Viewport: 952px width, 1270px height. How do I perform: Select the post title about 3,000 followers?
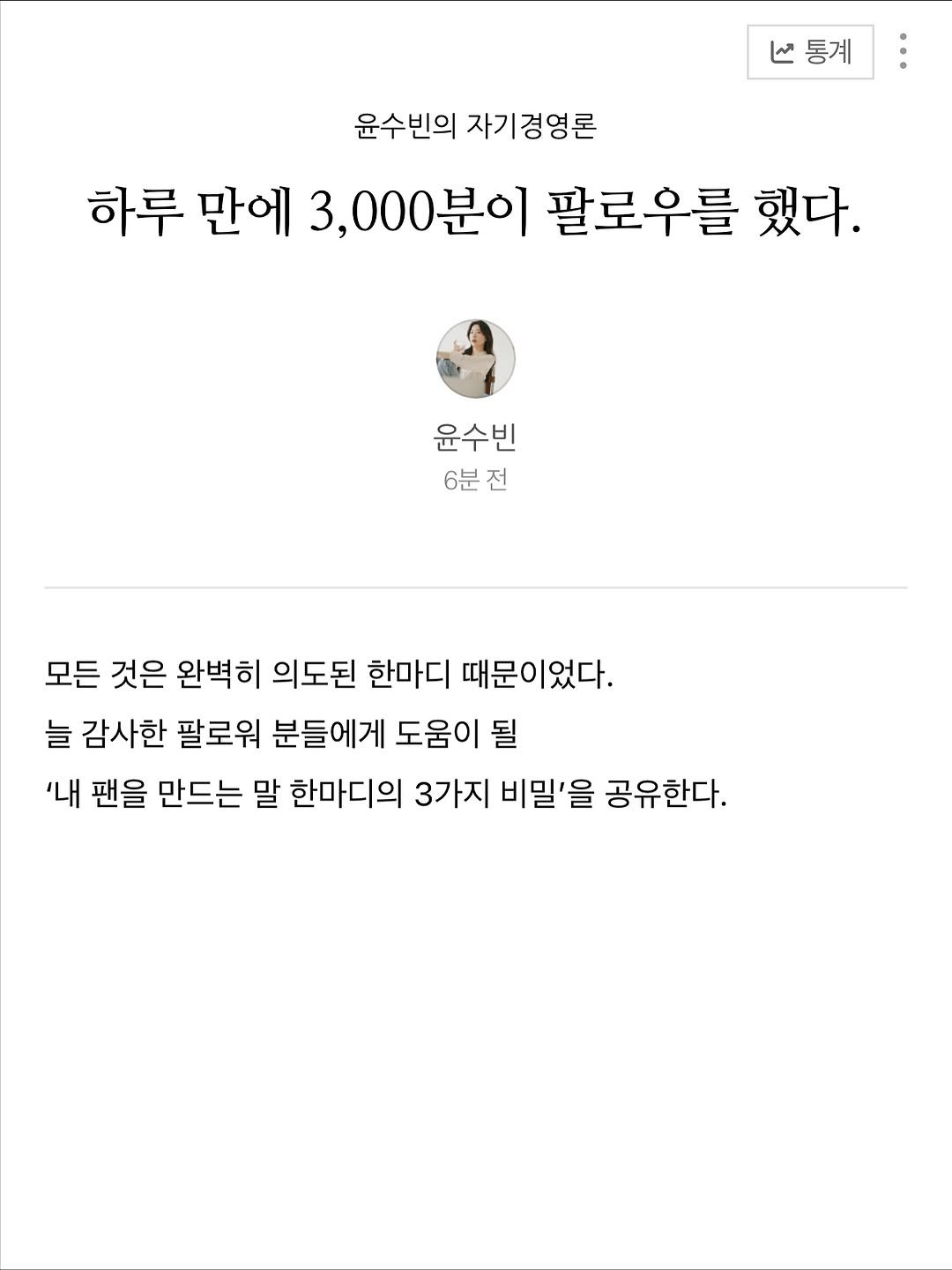click(476, 210)
